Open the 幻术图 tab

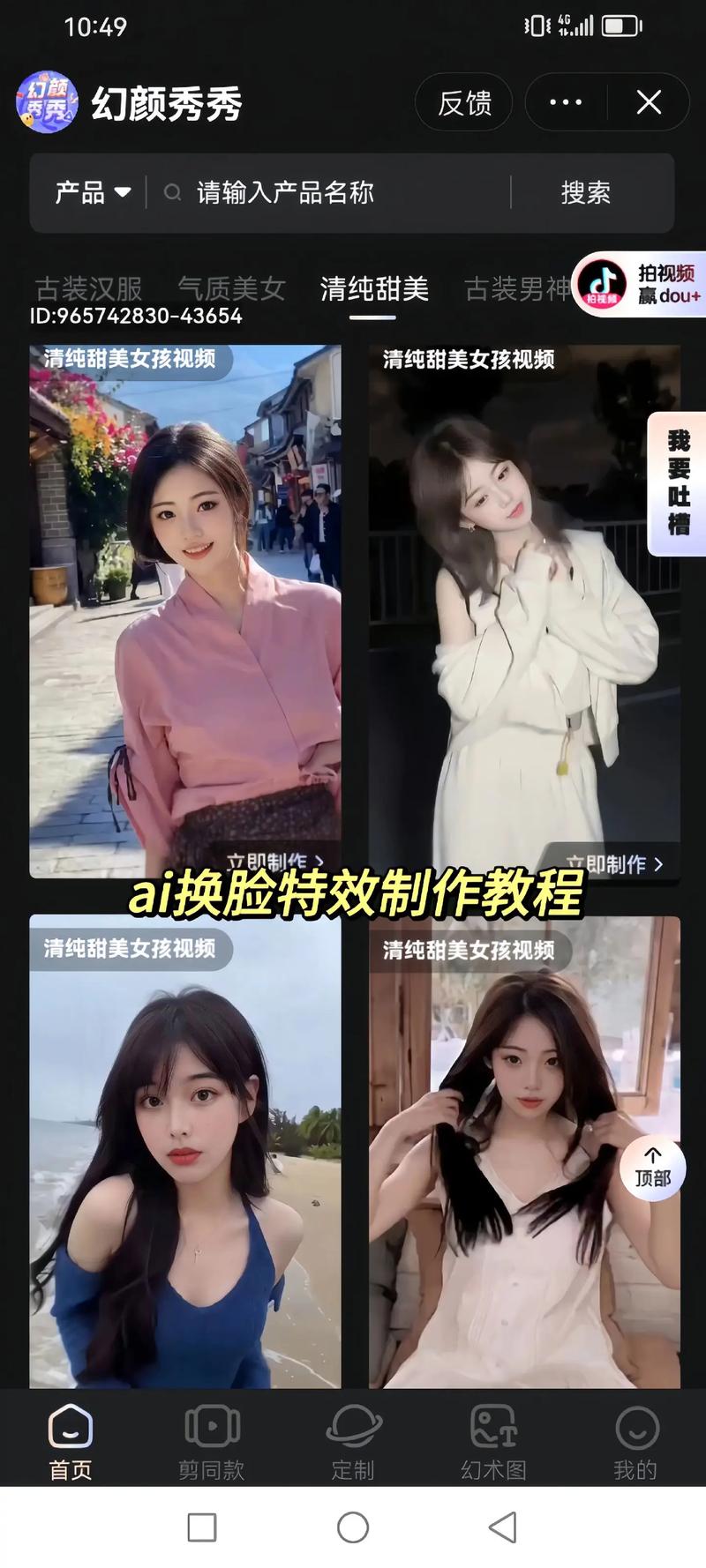tap(493, 1439)
